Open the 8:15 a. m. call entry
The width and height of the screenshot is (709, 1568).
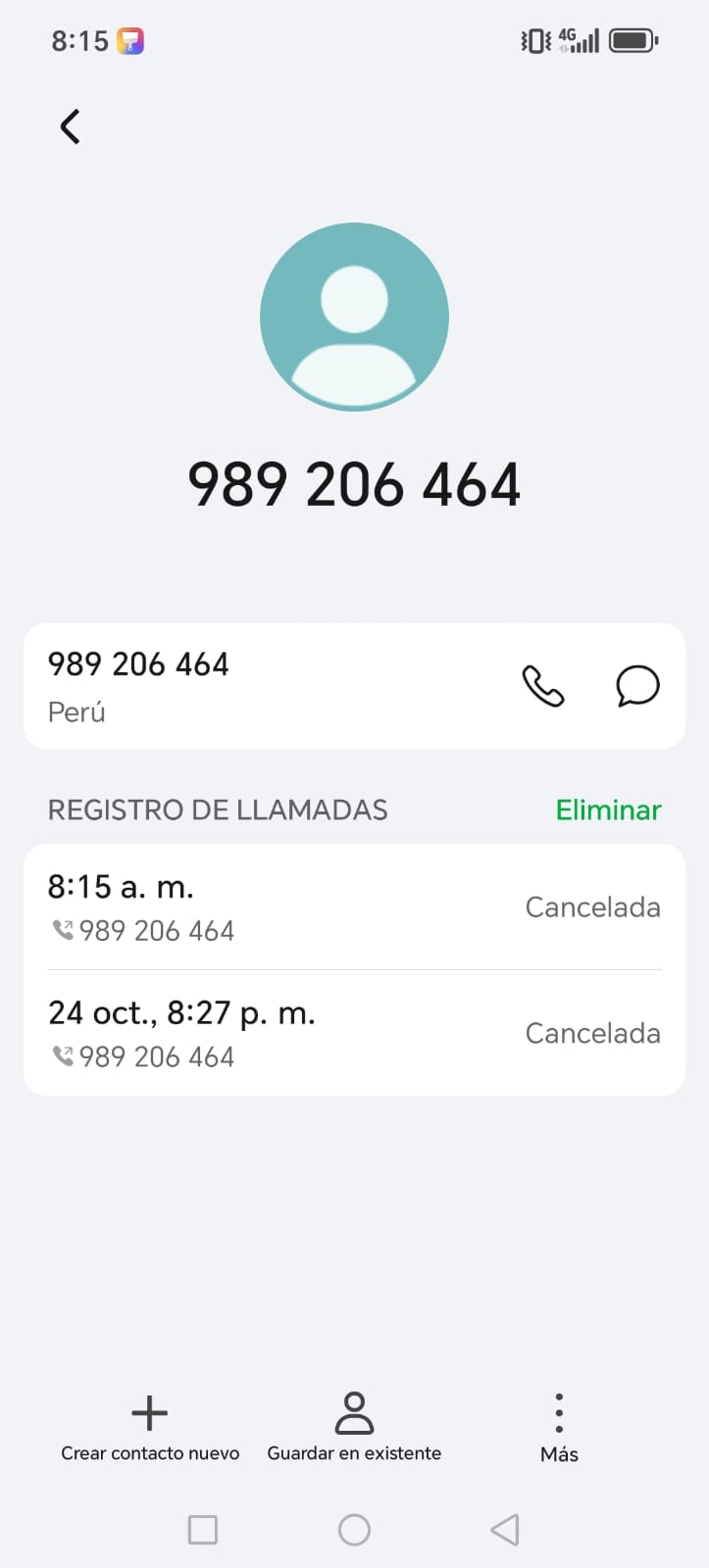tap(353, 907)
